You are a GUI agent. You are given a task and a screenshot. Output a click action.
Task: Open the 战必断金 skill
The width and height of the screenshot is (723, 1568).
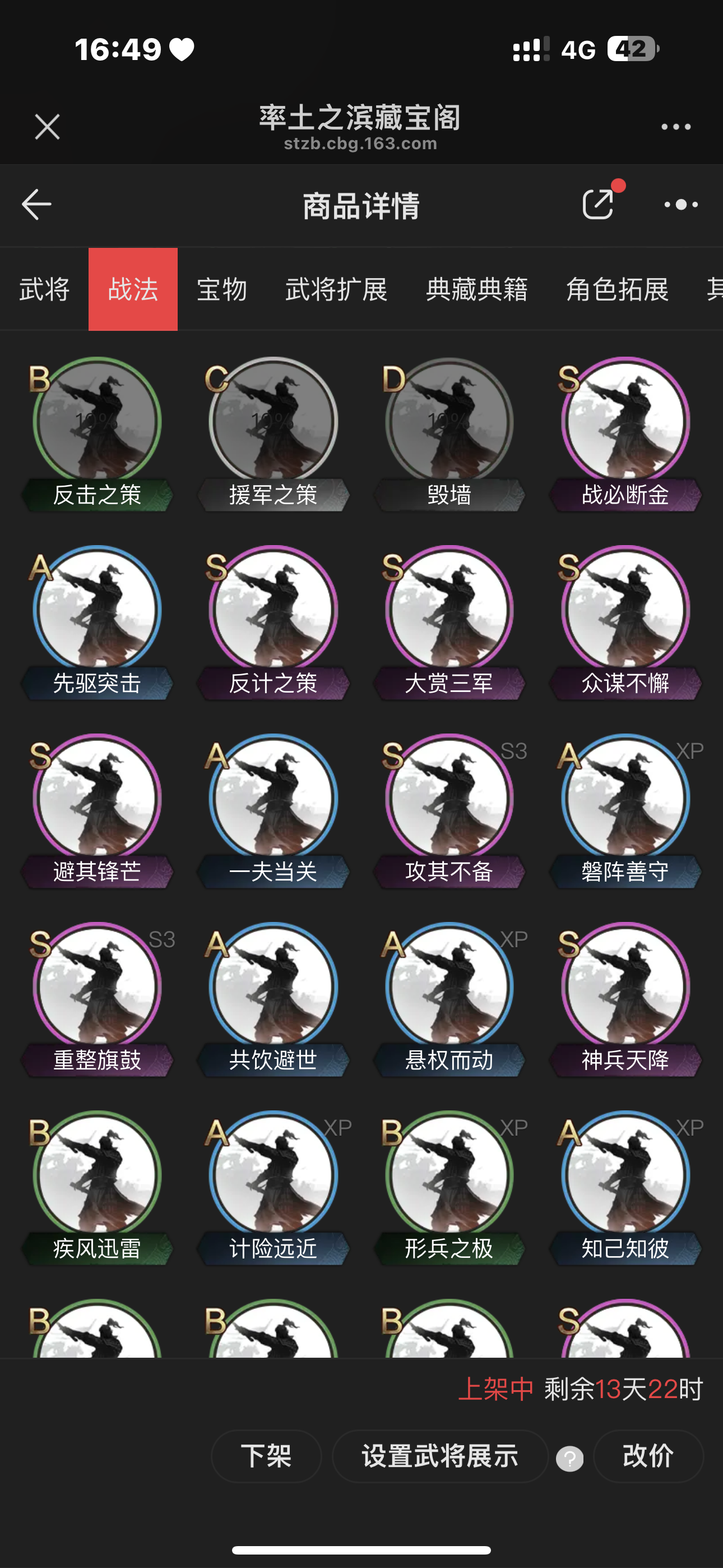point(625,435)
